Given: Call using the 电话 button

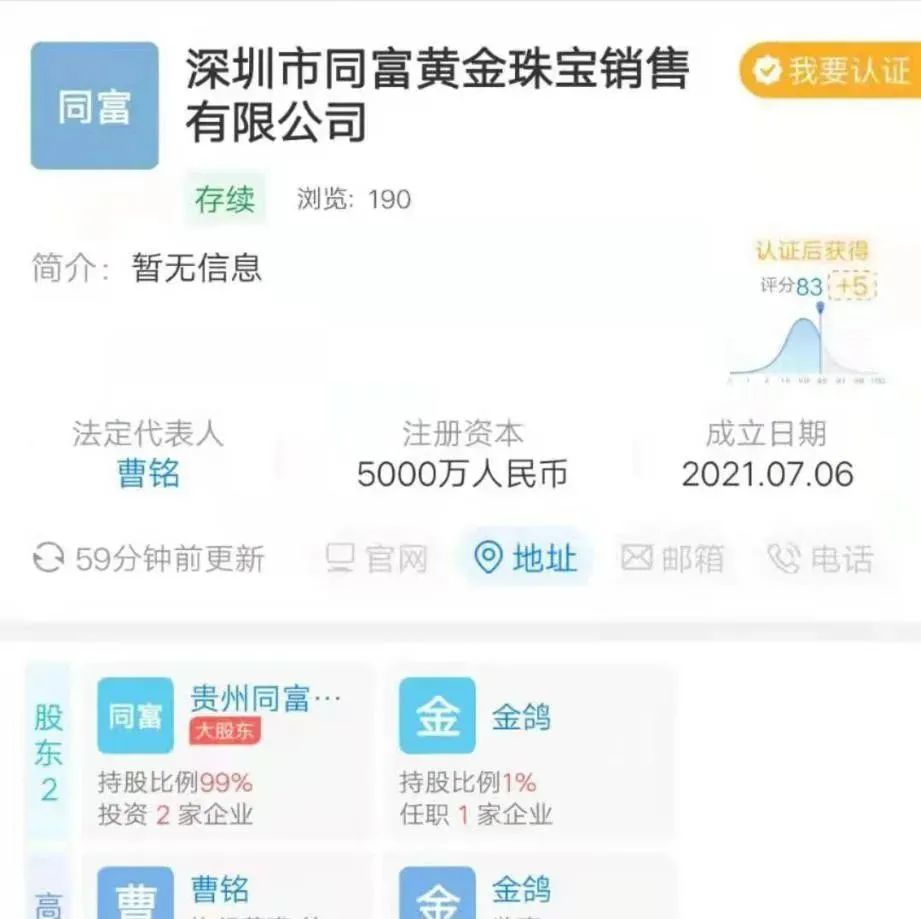Looking at the screenshot, I should click(x=821, y=558).
